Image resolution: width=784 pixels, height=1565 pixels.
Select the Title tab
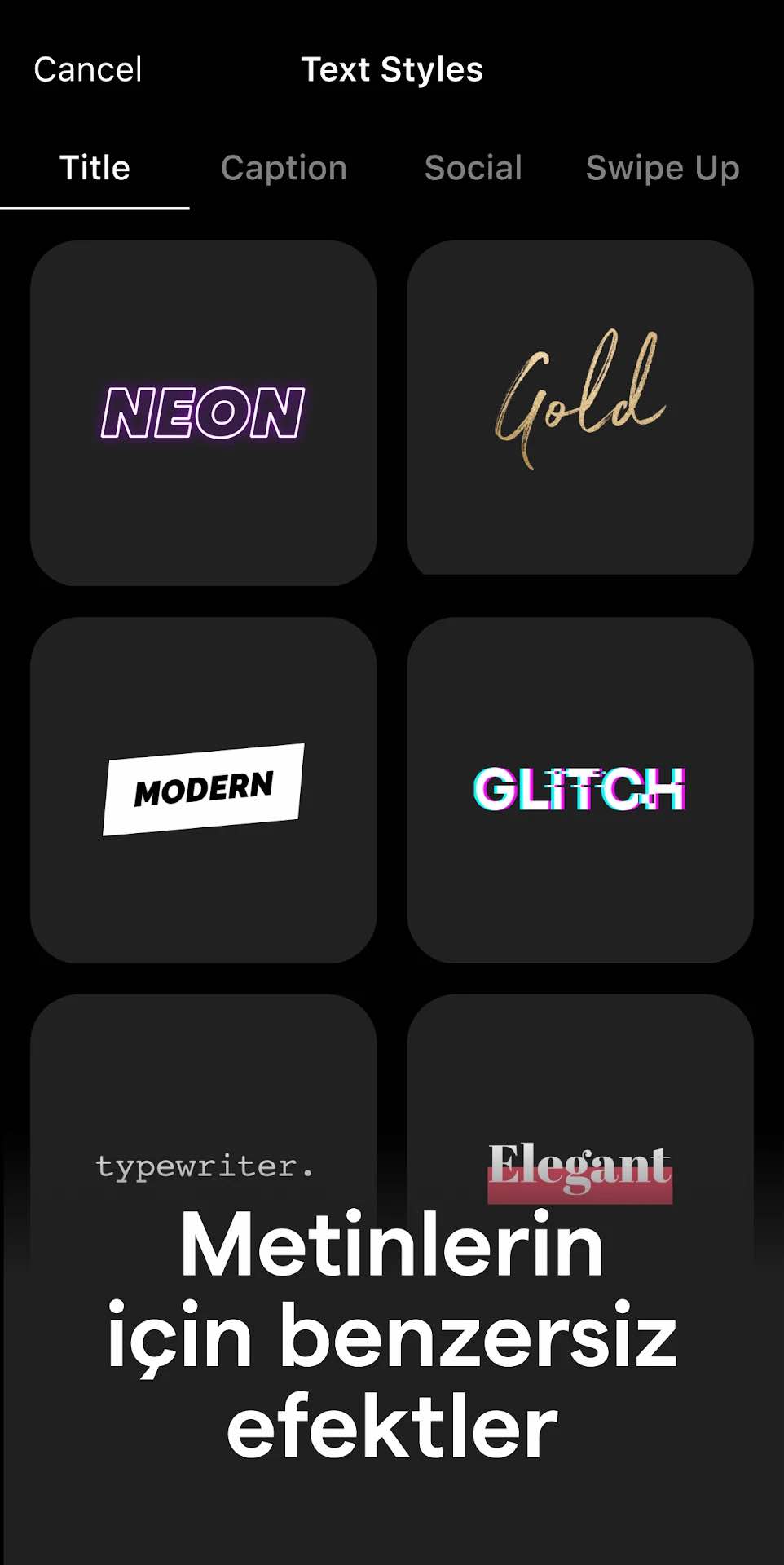tap(95, 168)
